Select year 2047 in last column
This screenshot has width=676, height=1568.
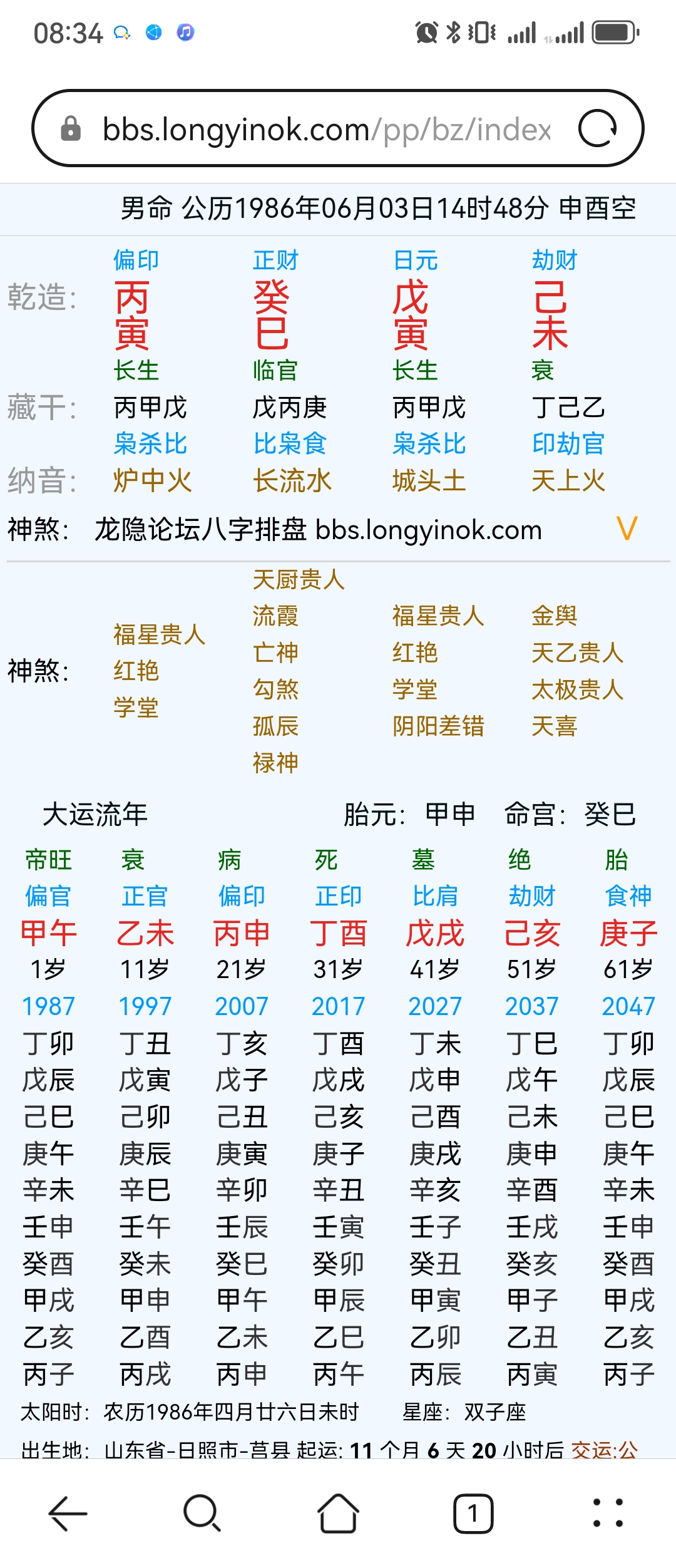[629, 1006]
